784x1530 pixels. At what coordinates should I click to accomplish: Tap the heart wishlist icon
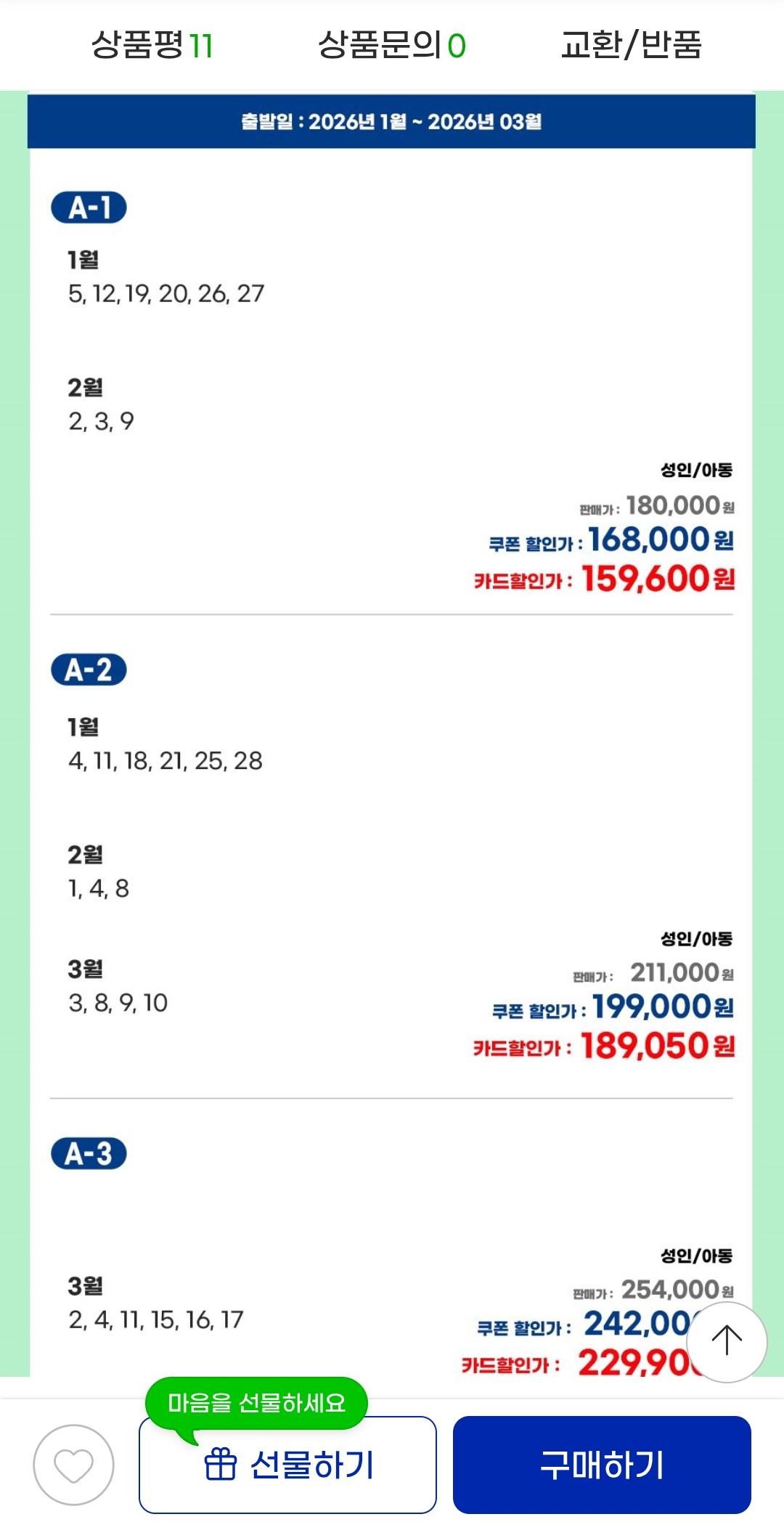point(73,1462)
